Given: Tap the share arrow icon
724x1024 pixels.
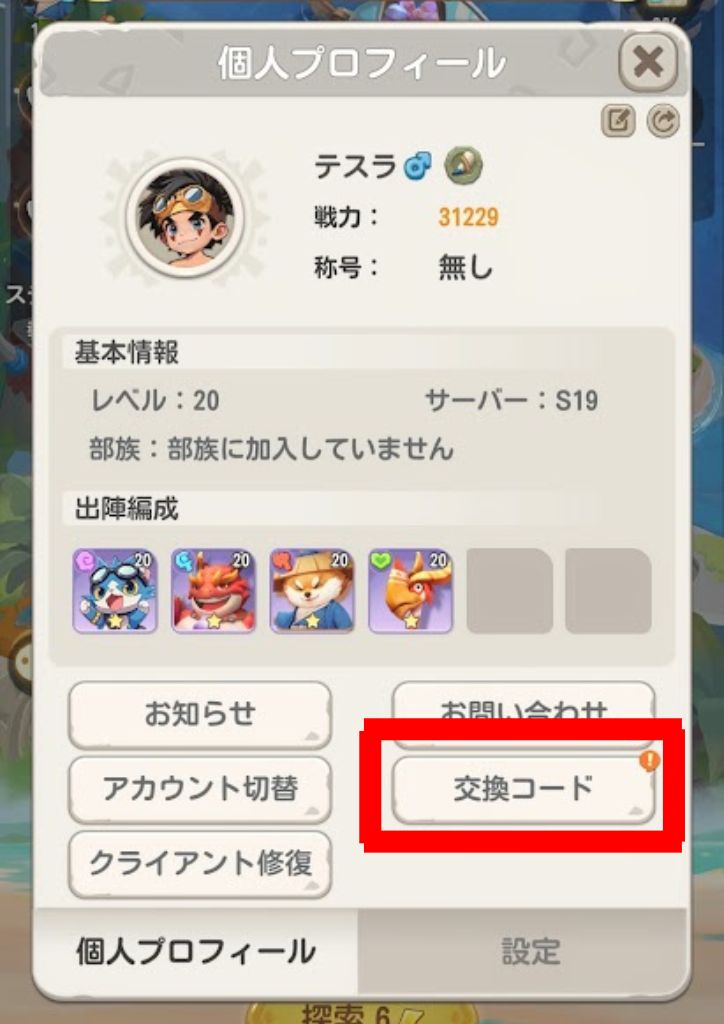Looking at the screenshot, I should 662,122.
